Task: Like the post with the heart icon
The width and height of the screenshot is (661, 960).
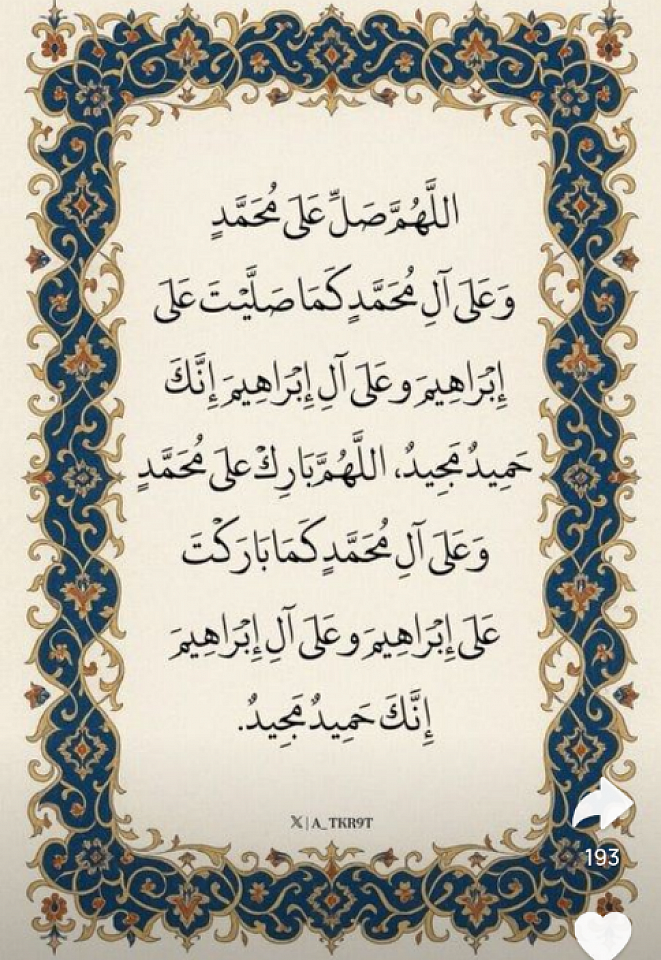Action: [x=606, y=935]
